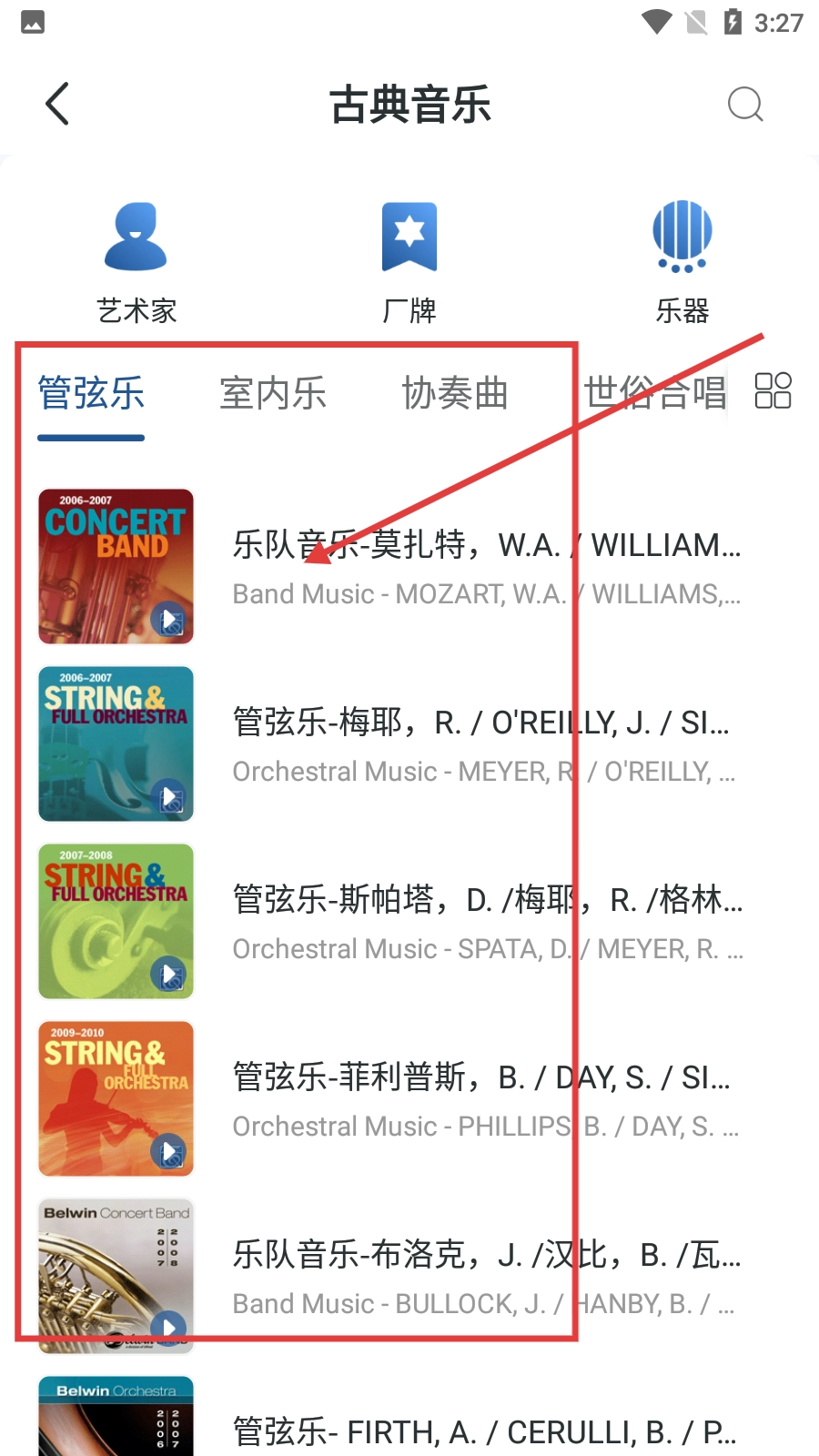Screen dimensions: 819x1456
Task: Go back using the top-left arrow
Action: [x=57, y=104]
